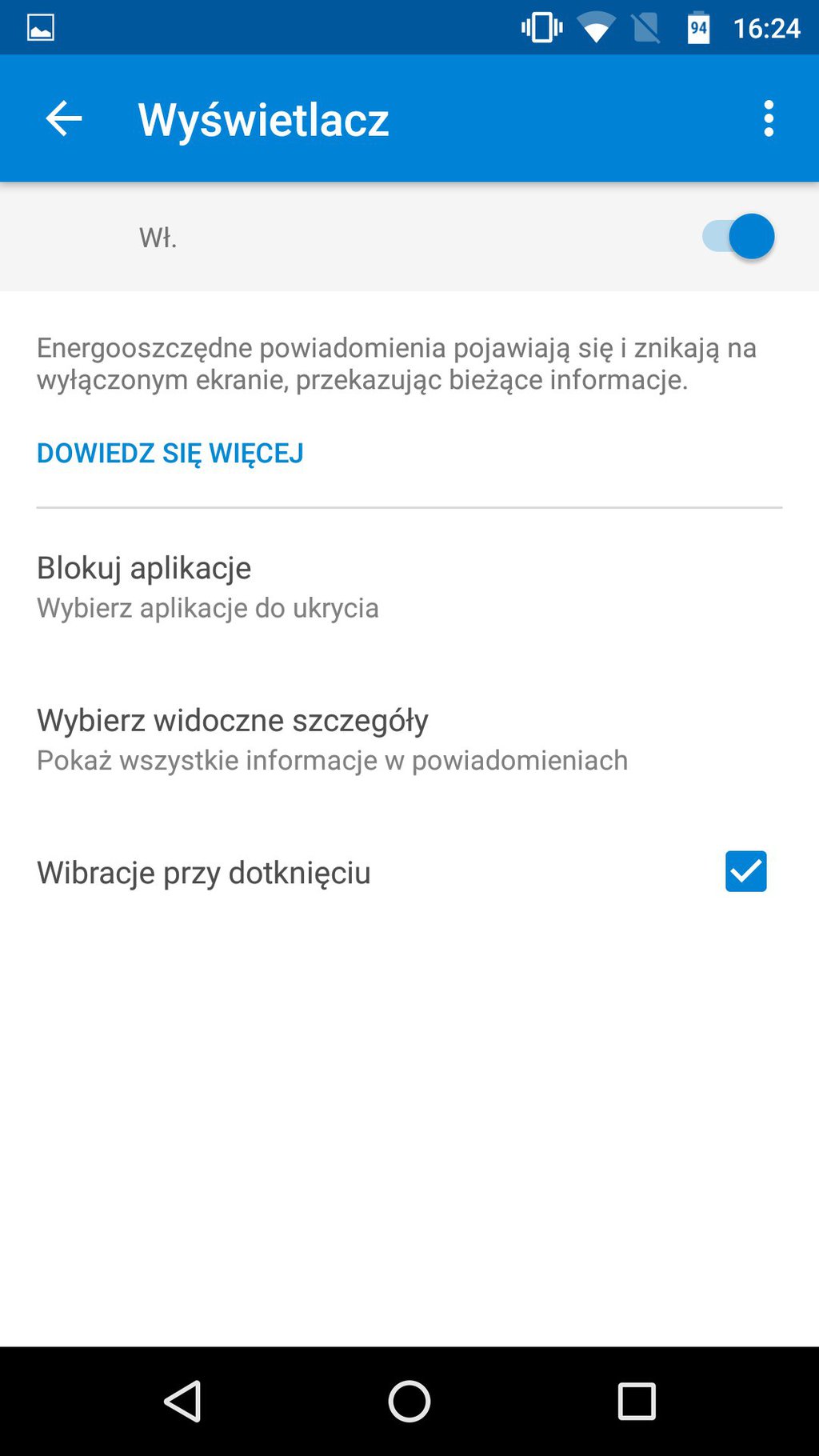Image resolution: width=819 pixels, height=1456 pixels.
Task: Open recent apps from navigation bar
Action: (x=637, y=1402)
